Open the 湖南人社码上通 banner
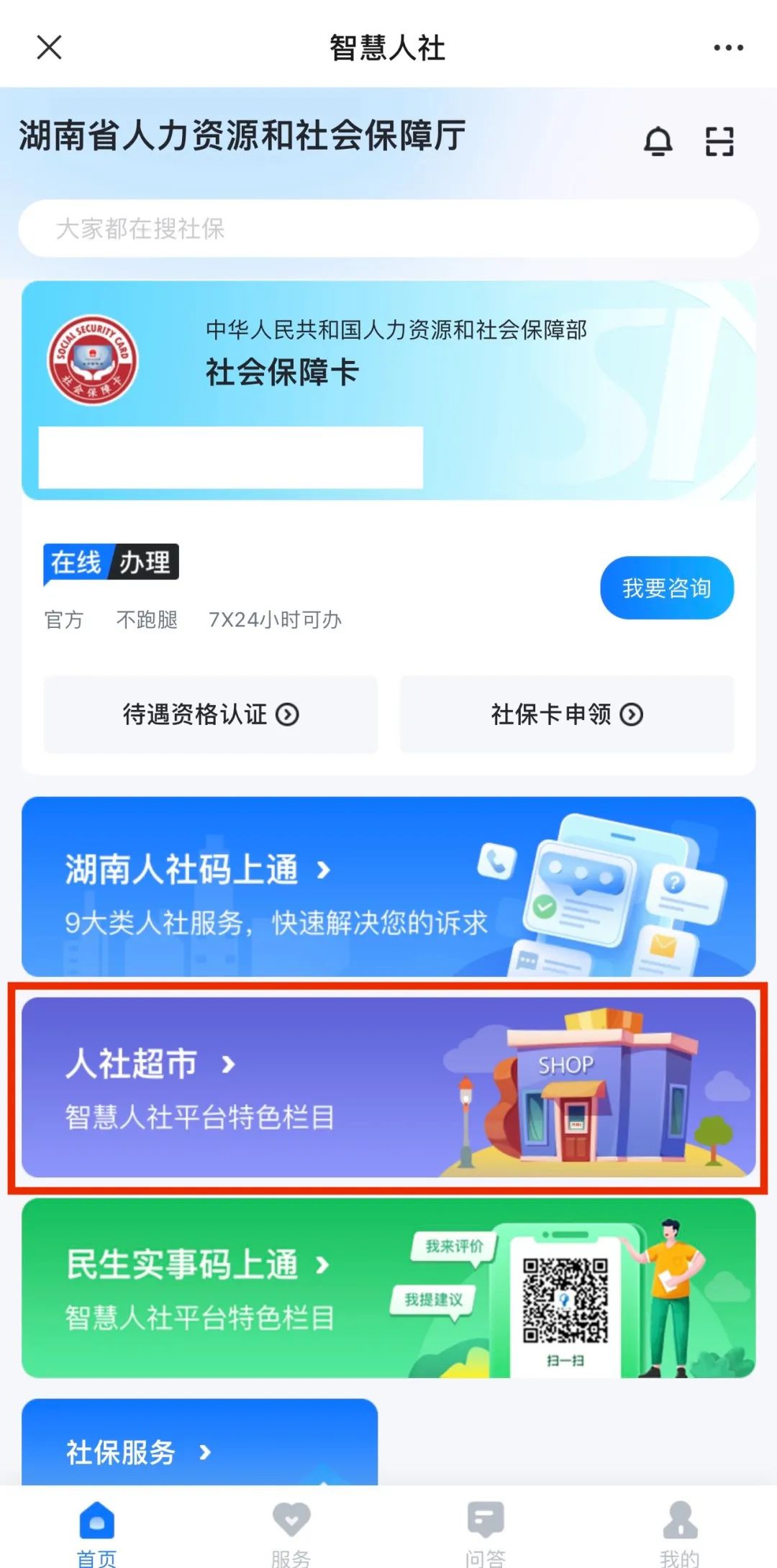Screen dimensions: 777x1568 click(388, 886)
